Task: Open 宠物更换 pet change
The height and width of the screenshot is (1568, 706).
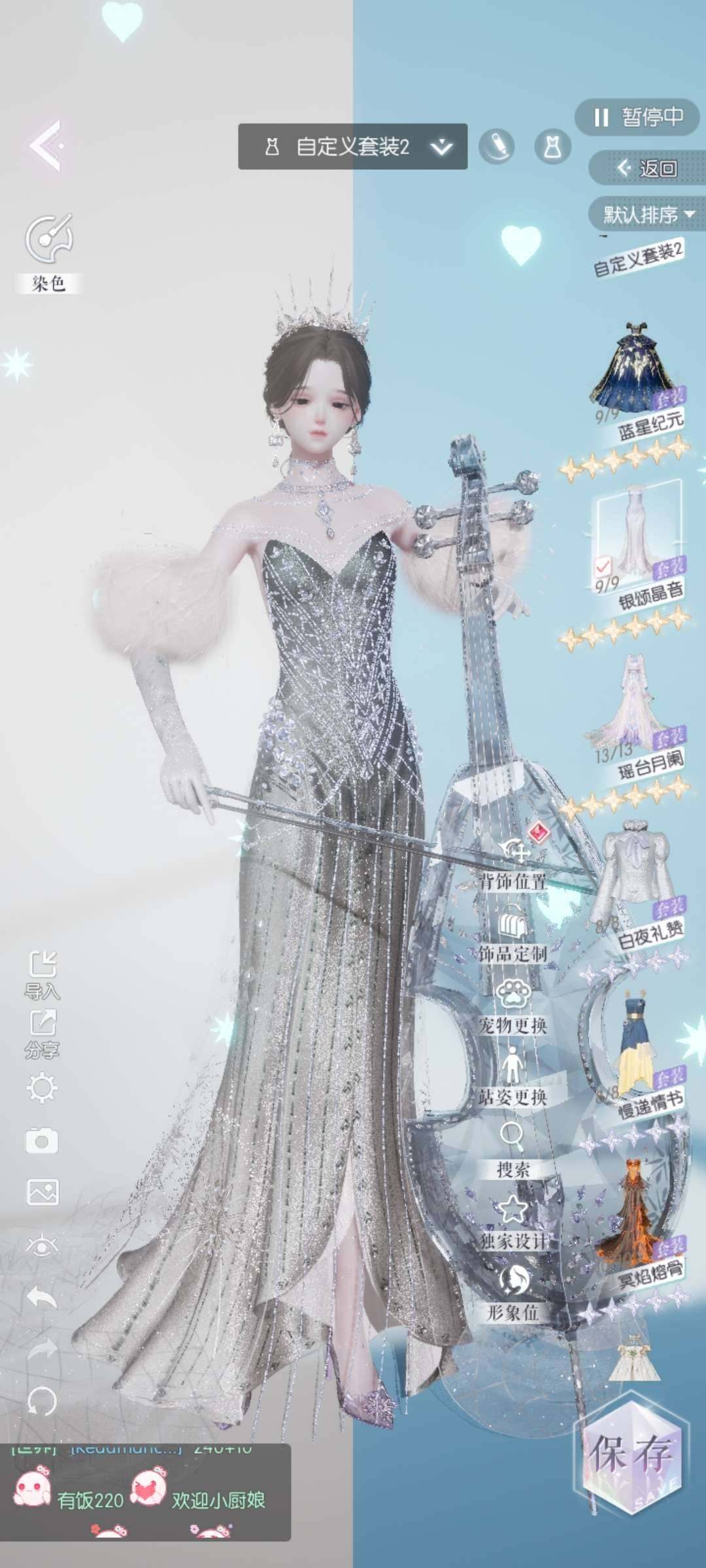Action: click(x=513, y=1006)
